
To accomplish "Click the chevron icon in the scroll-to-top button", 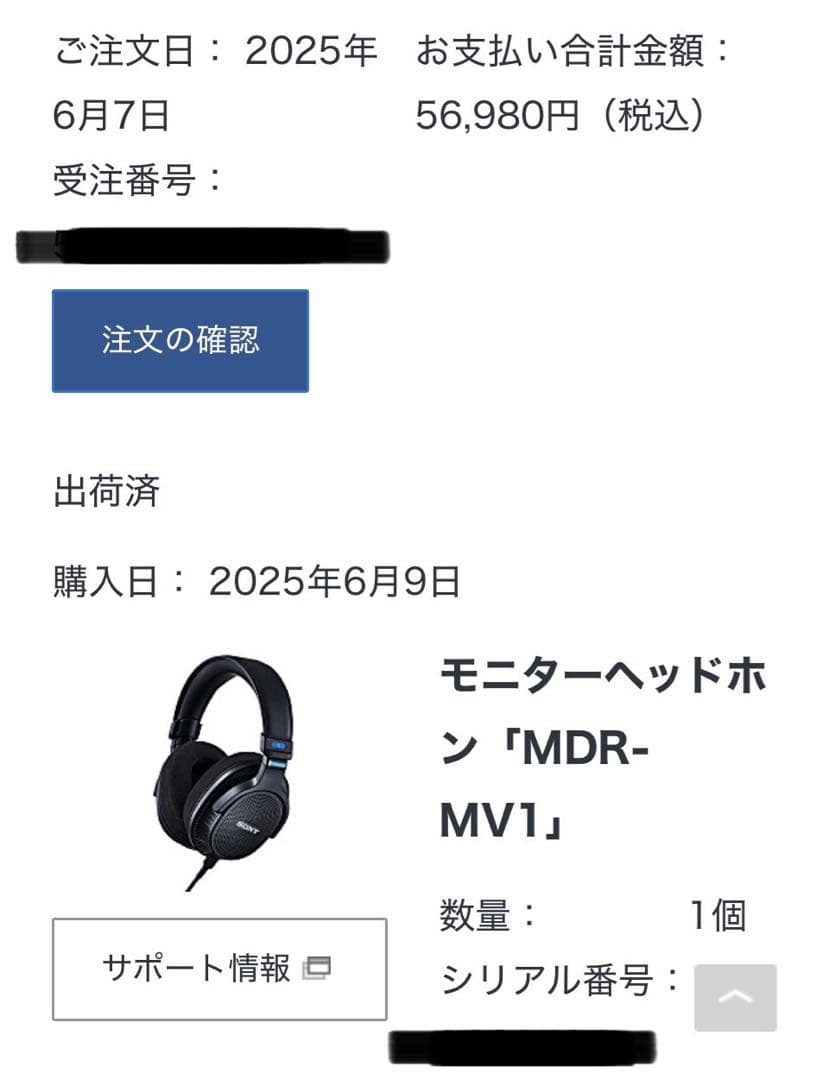I will point(737,998).
